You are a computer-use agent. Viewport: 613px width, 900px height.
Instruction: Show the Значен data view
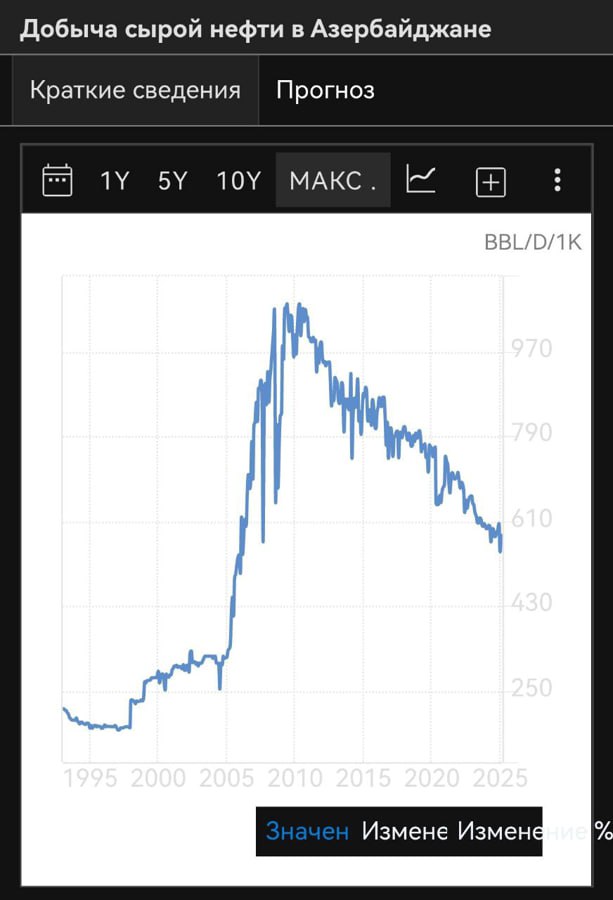[x=307, y=831]
